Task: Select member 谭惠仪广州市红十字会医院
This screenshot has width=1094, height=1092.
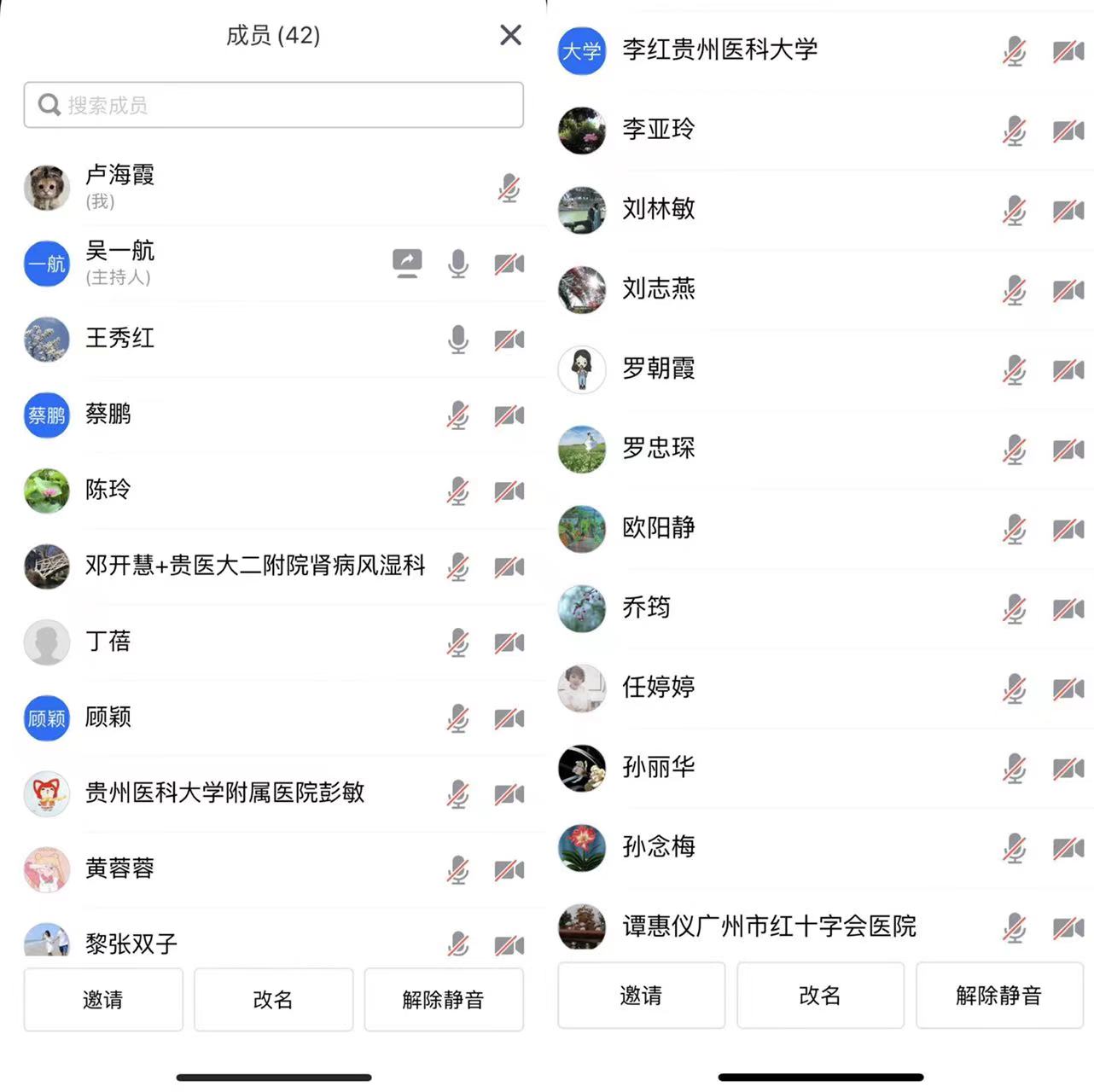Action: click(x=769, y=926)
